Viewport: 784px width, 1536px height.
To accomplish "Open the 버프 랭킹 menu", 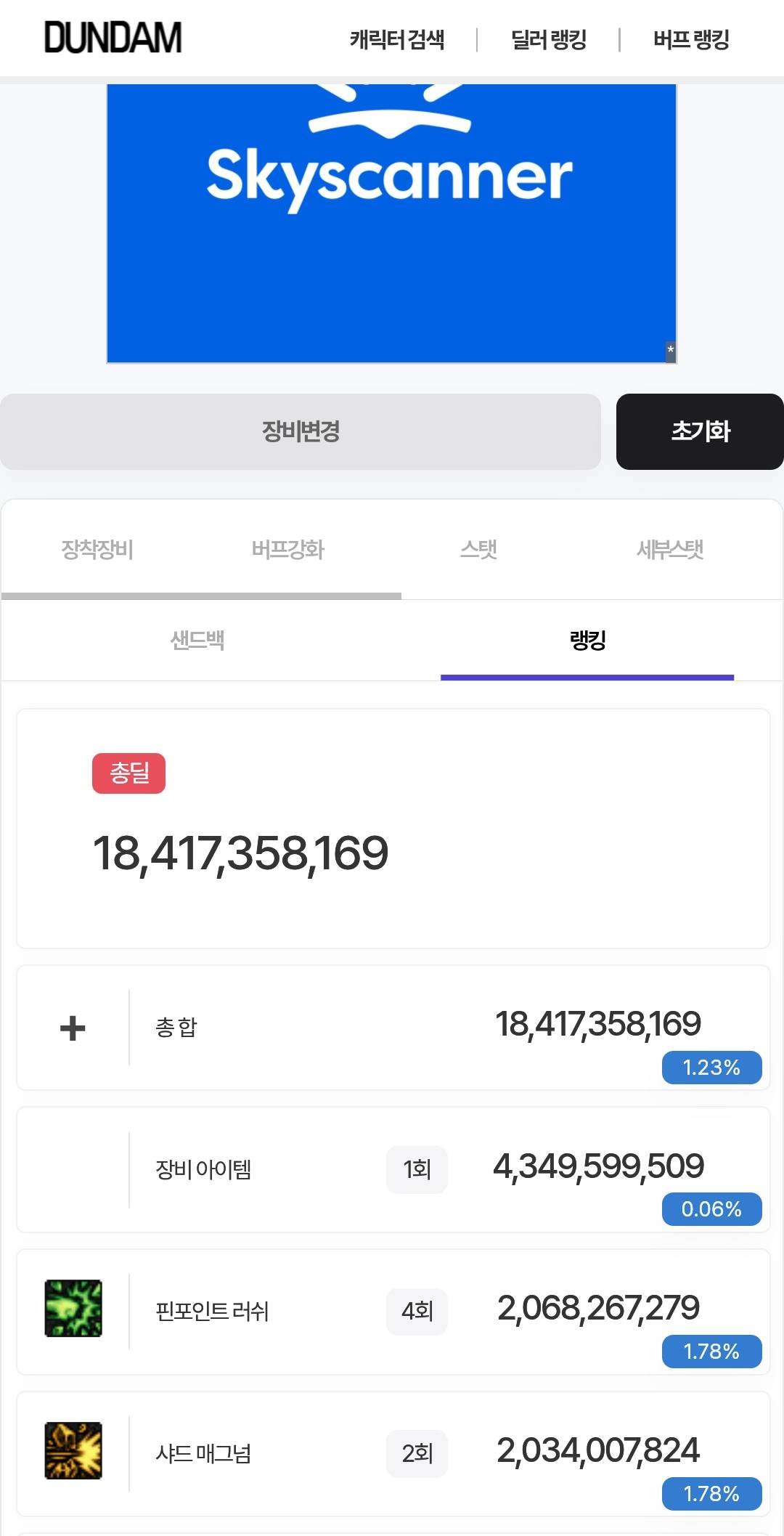I will (691, 39).
